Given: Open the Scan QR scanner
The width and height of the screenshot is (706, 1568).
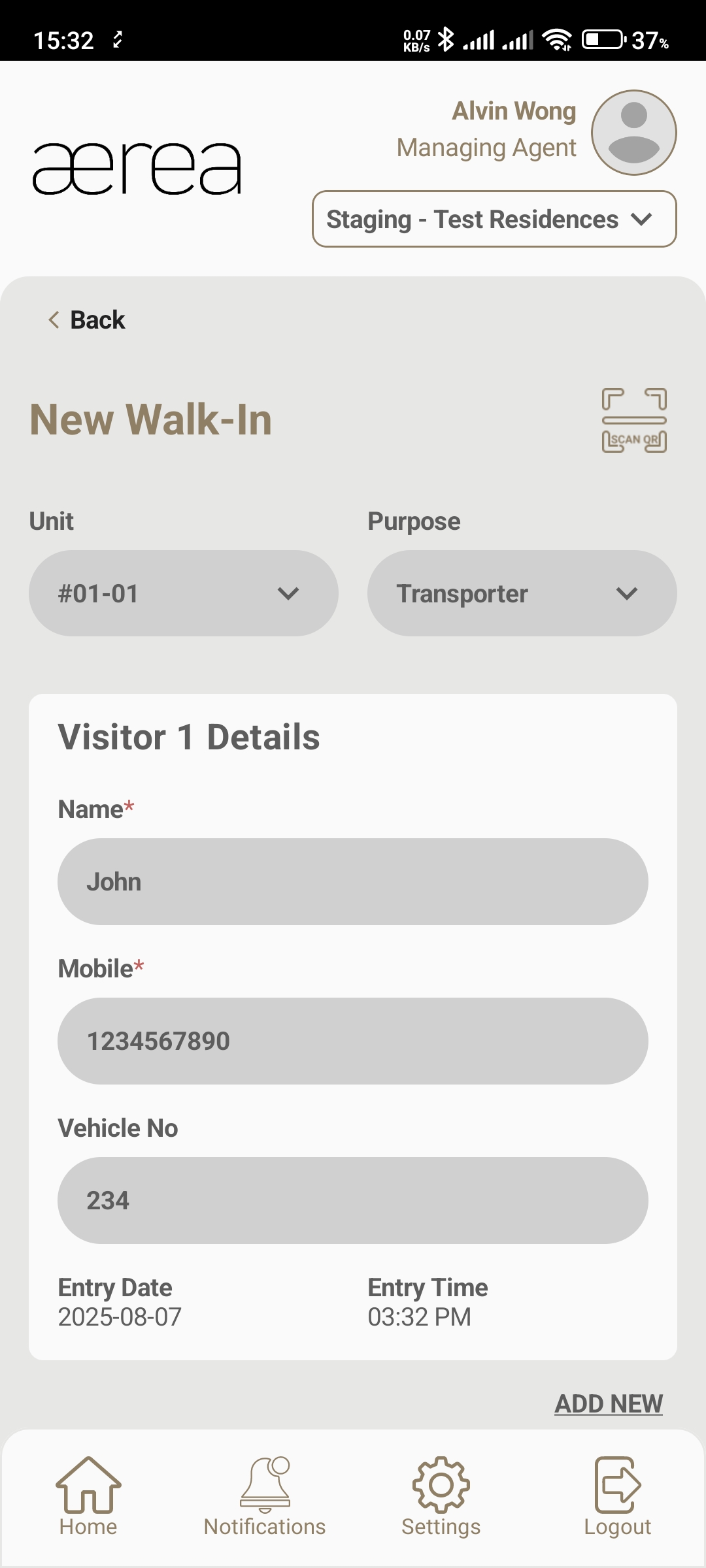Looking at the screenshot, I should pyautogui.click(x=633, y=420).
